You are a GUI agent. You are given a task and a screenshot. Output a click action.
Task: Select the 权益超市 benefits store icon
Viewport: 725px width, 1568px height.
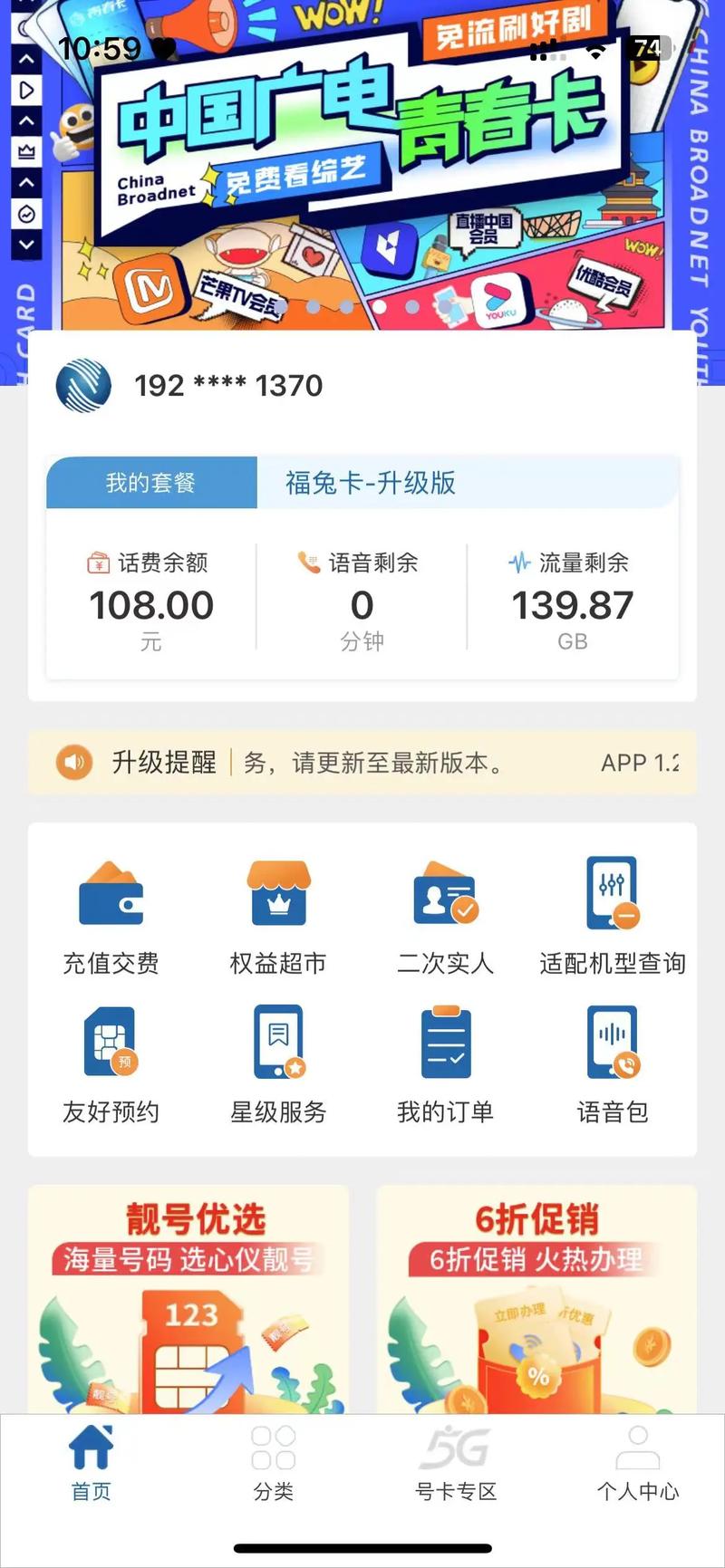pos(278,915)
